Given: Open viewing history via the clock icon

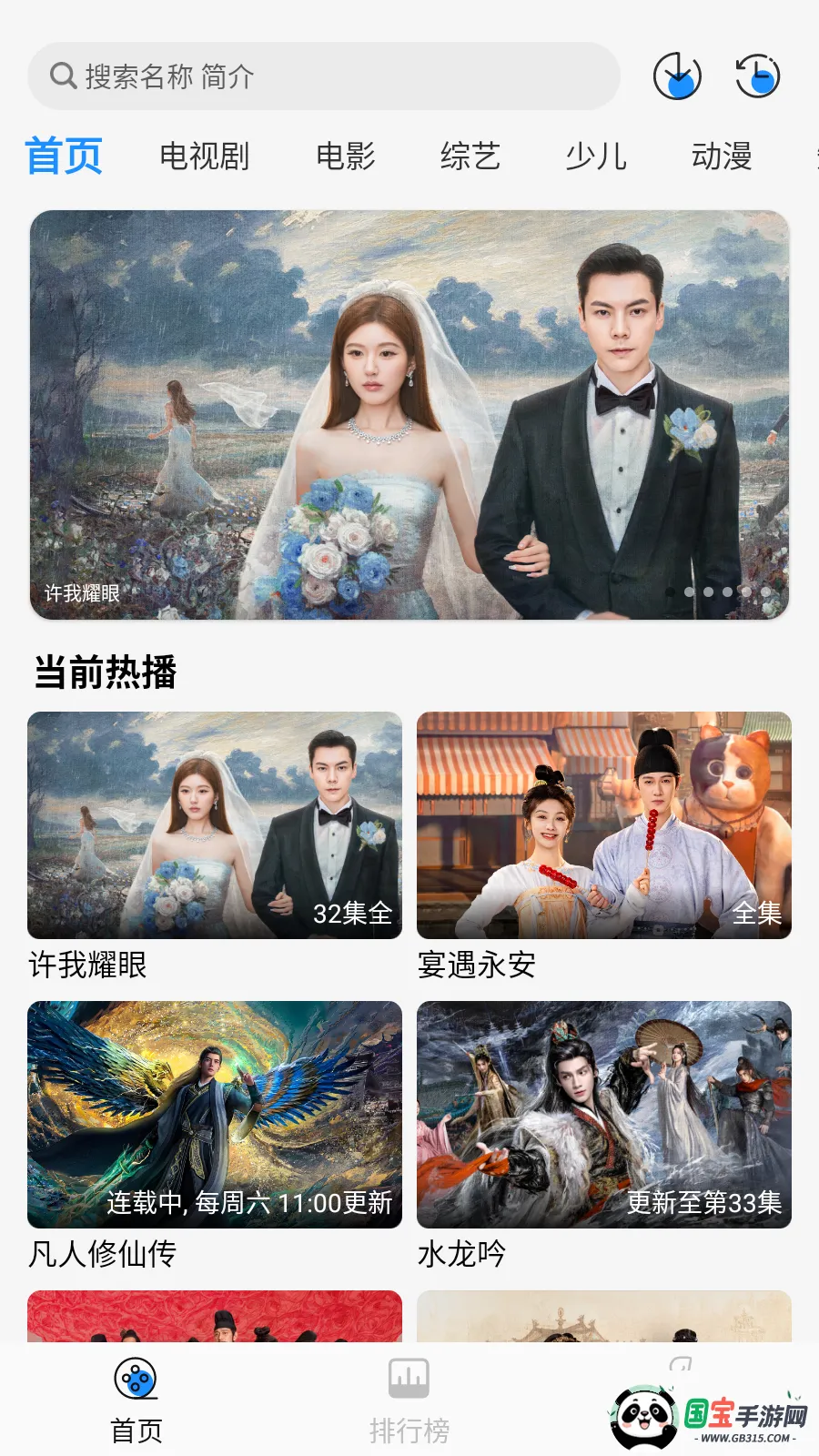Looking at the screenshot, I should [x=756, y=76].
